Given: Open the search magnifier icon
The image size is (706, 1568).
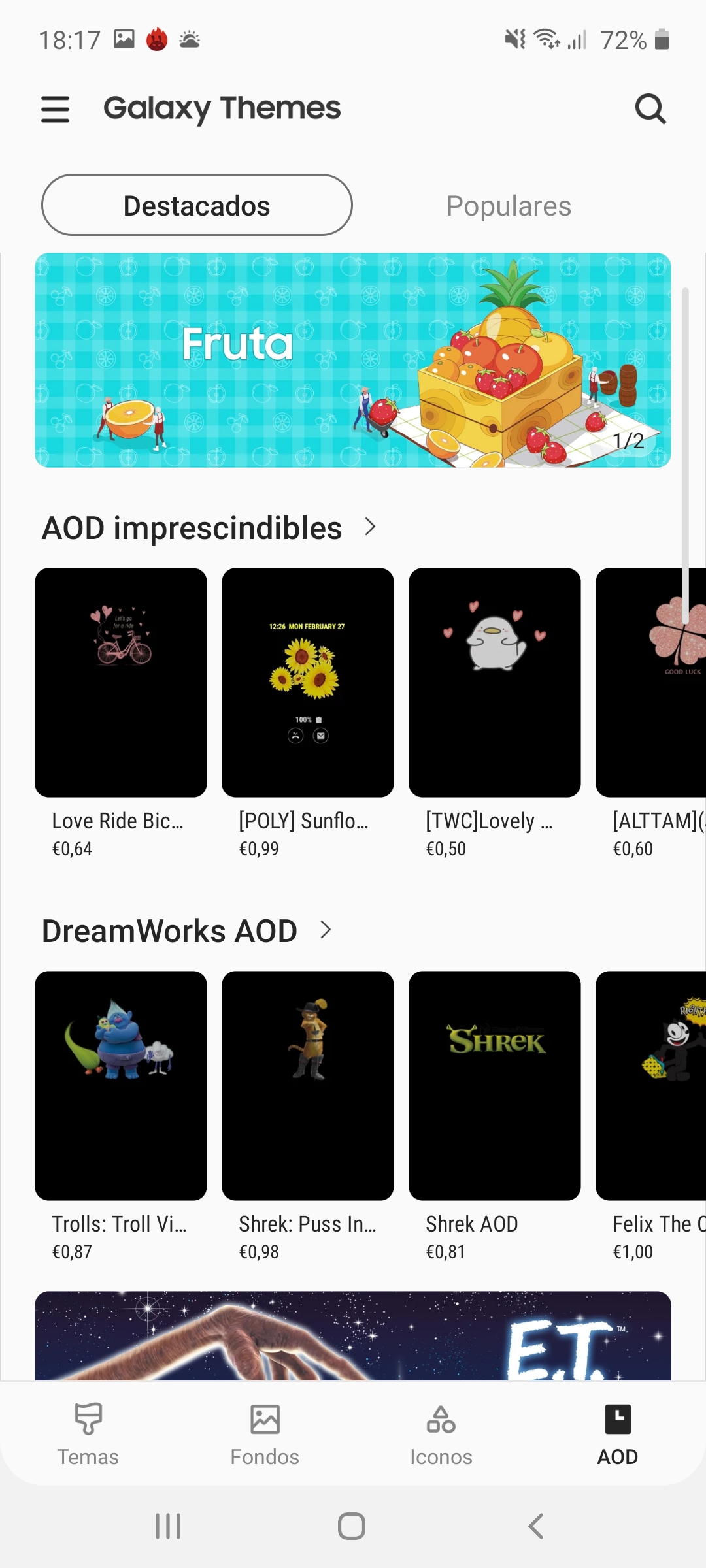Looking at the screenshot, I should click(x=650, y=109).
